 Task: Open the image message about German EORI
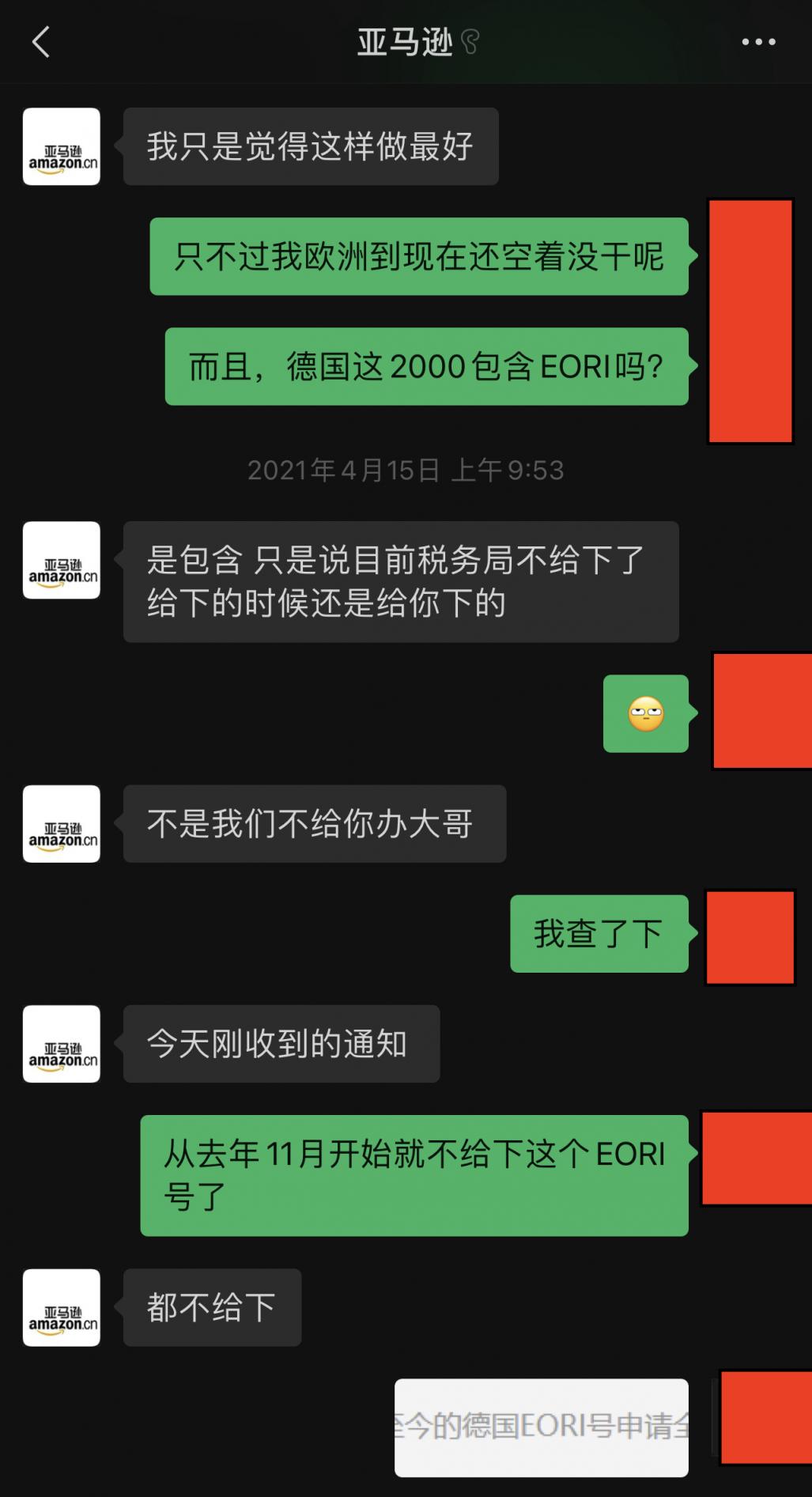[x=542, y=1427]
